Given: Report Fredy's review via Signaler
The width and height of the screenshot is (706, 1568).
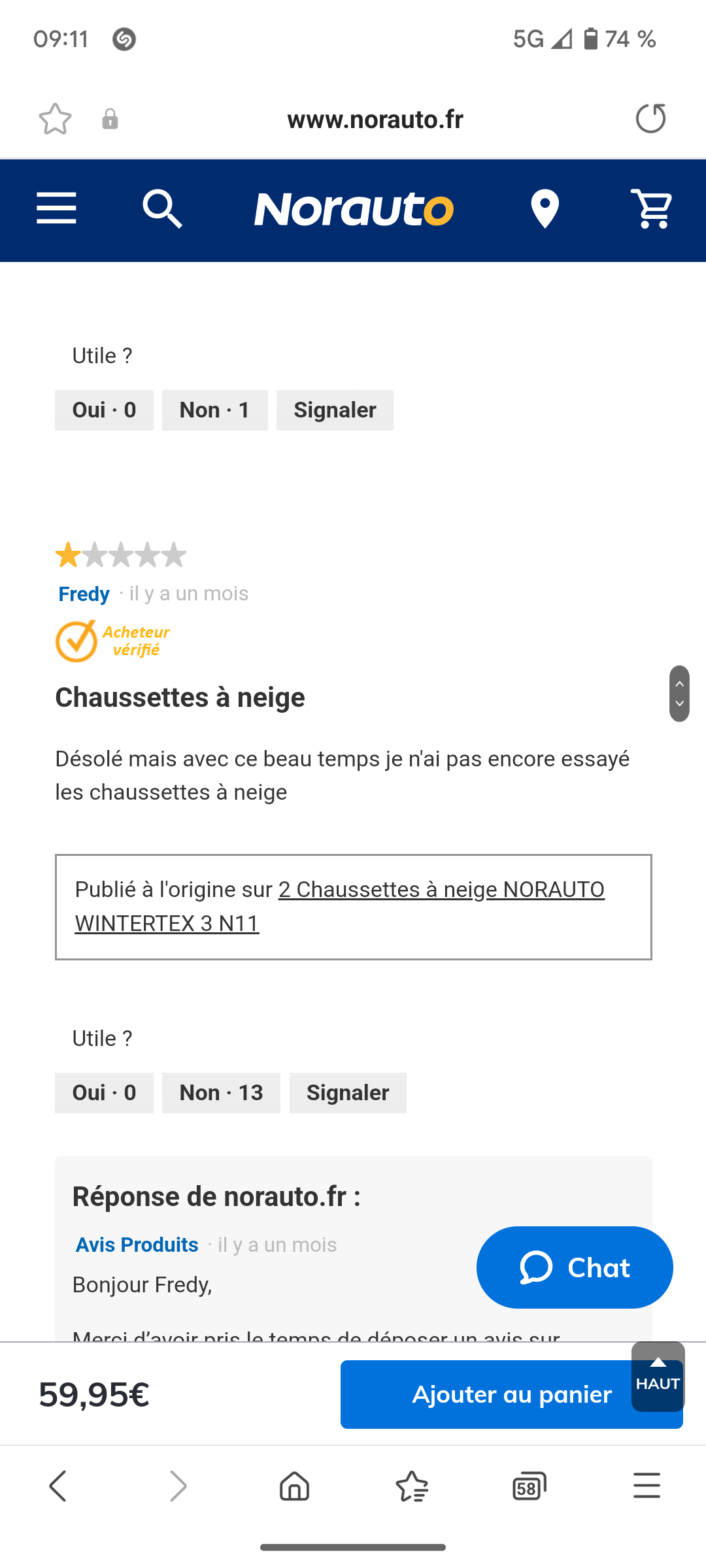Looking at the screenshot, I should (x=348, y=1092).
